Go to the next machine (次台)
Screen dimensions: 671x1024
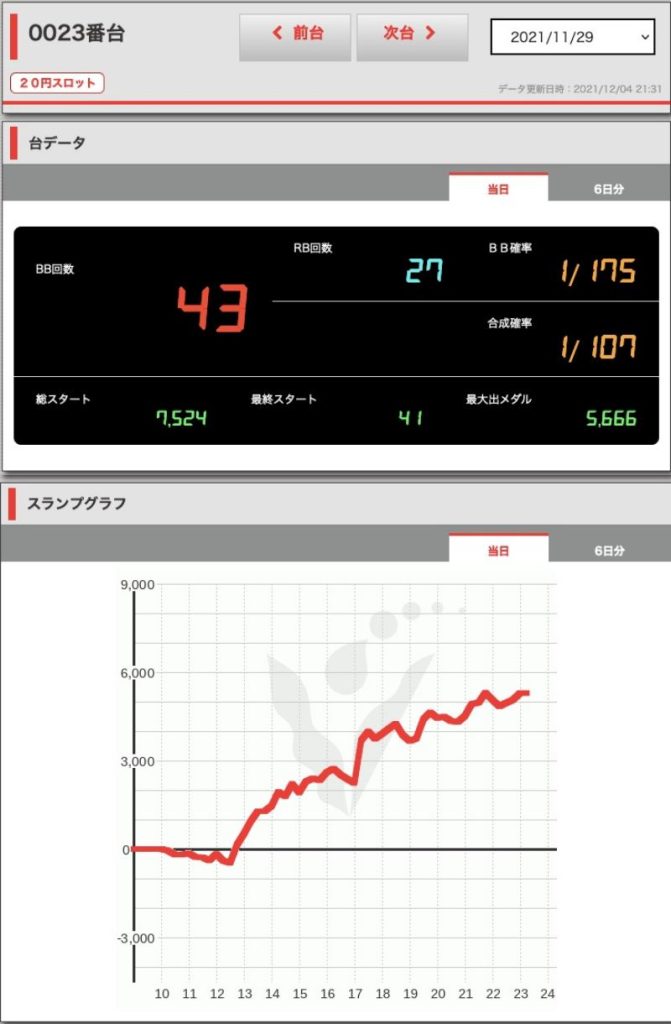coord(412,35)
